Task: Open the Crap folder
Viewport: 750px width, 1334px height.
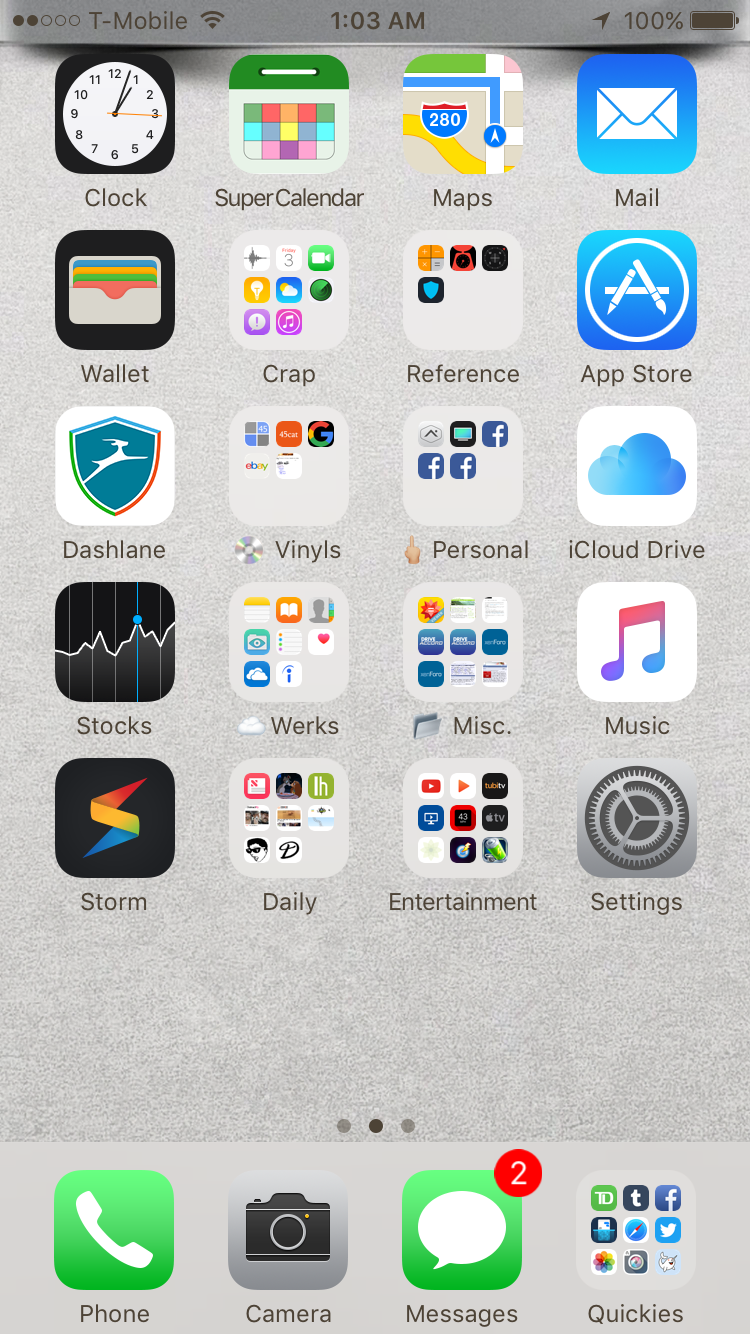Action: pyautogui.click(x=289, y=290)
